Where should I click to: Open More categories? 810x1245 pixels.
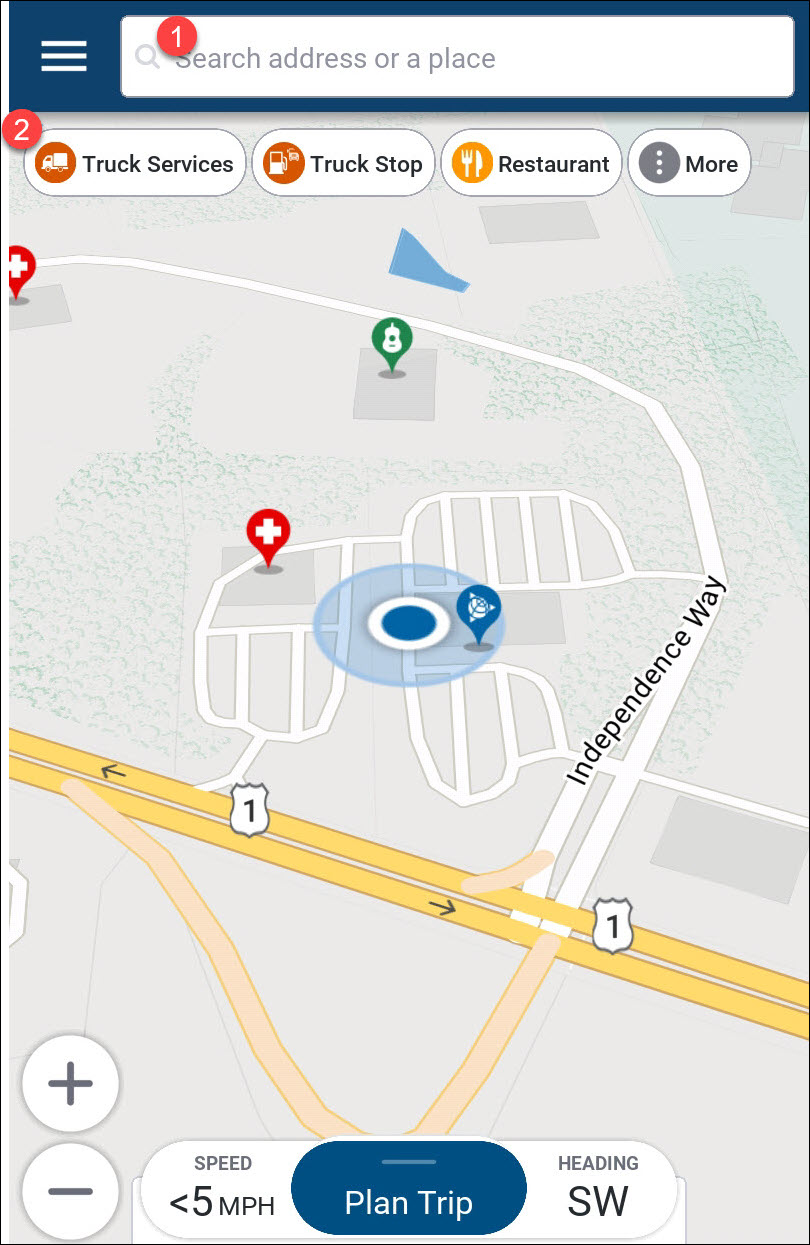click(x=689, y=164)
